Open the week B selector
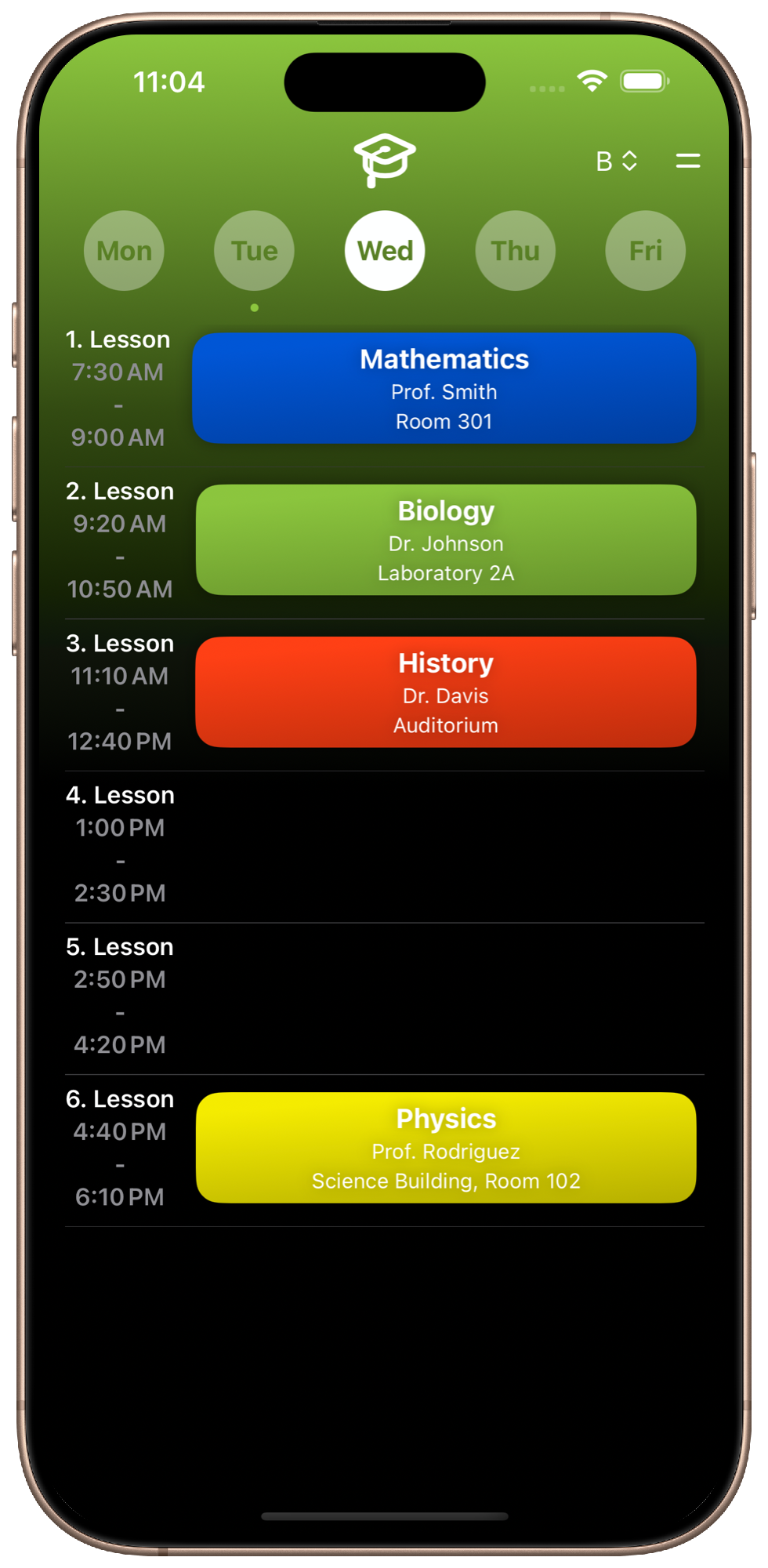This screenshot has width=768, height=1568. 616,161
